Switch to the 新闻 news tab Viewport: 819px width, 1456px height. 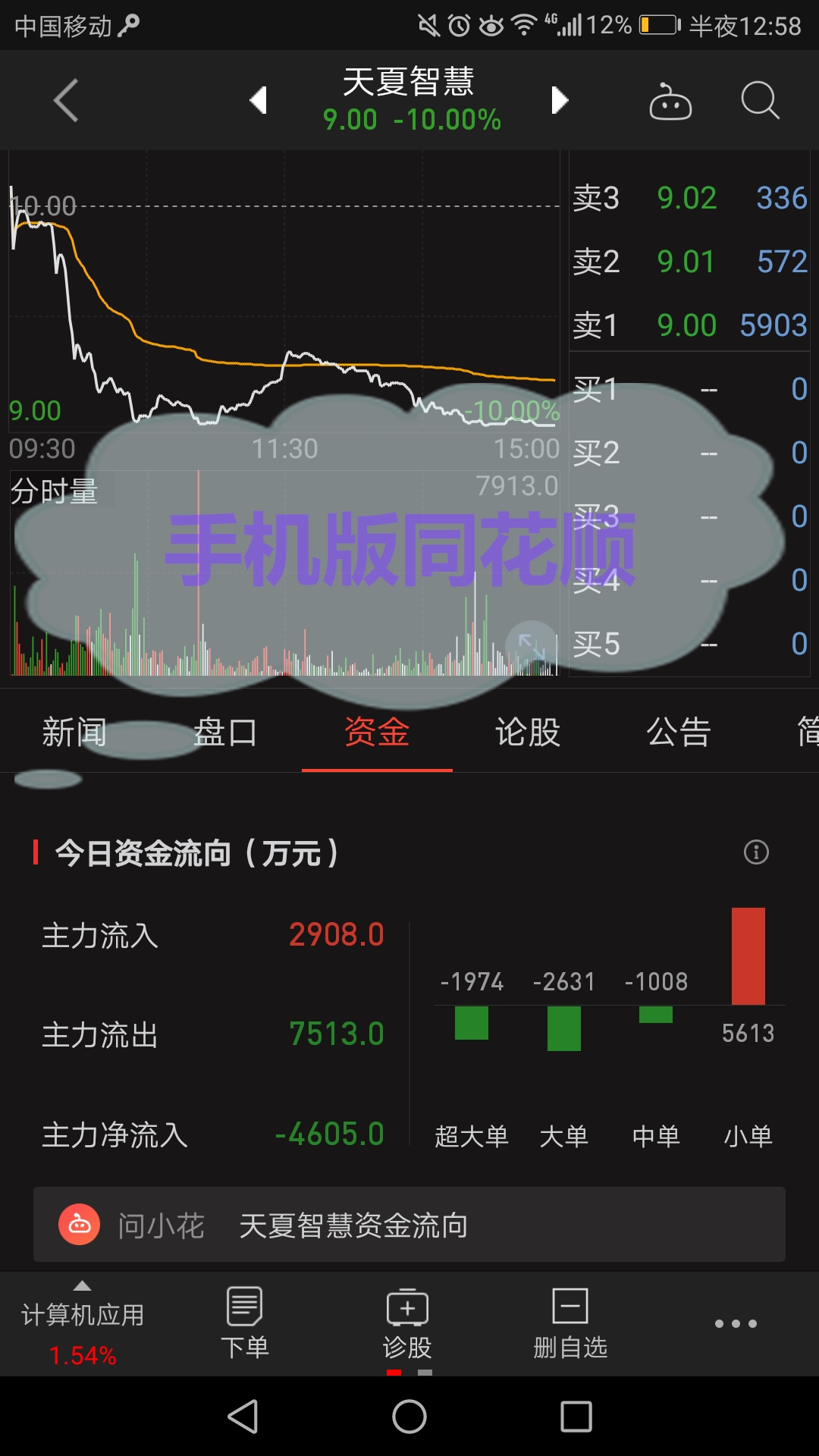click(x=74, y=732)
